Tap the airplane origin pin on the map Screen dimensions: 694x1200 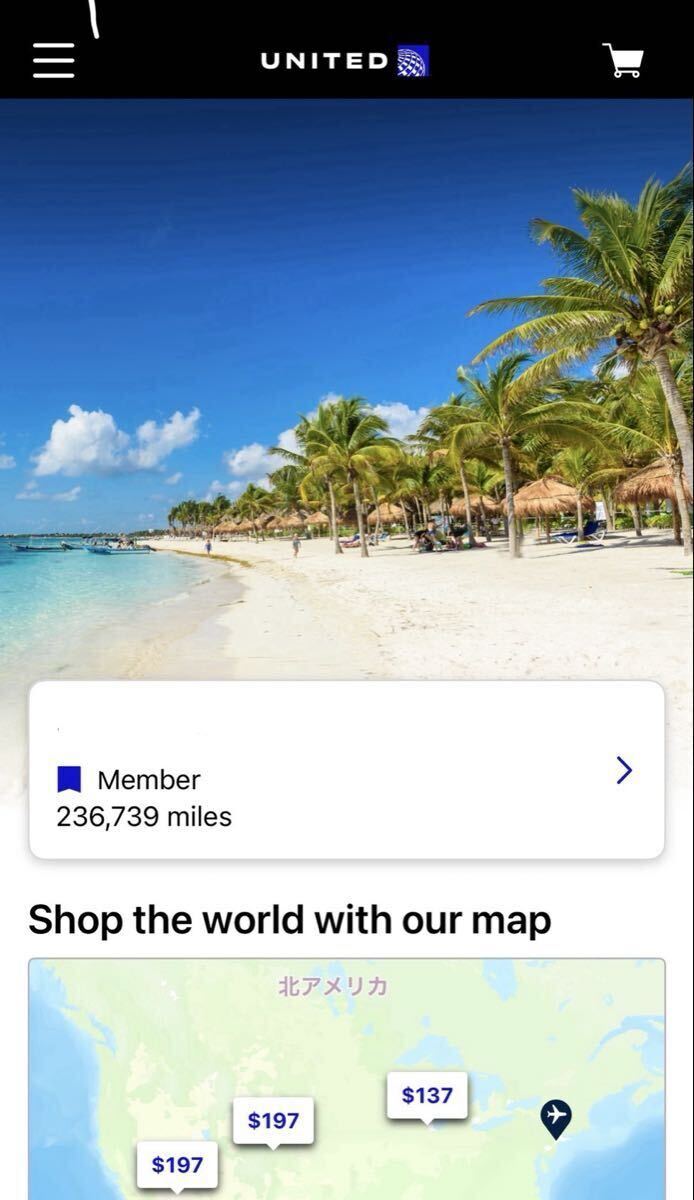[556, 1116]
